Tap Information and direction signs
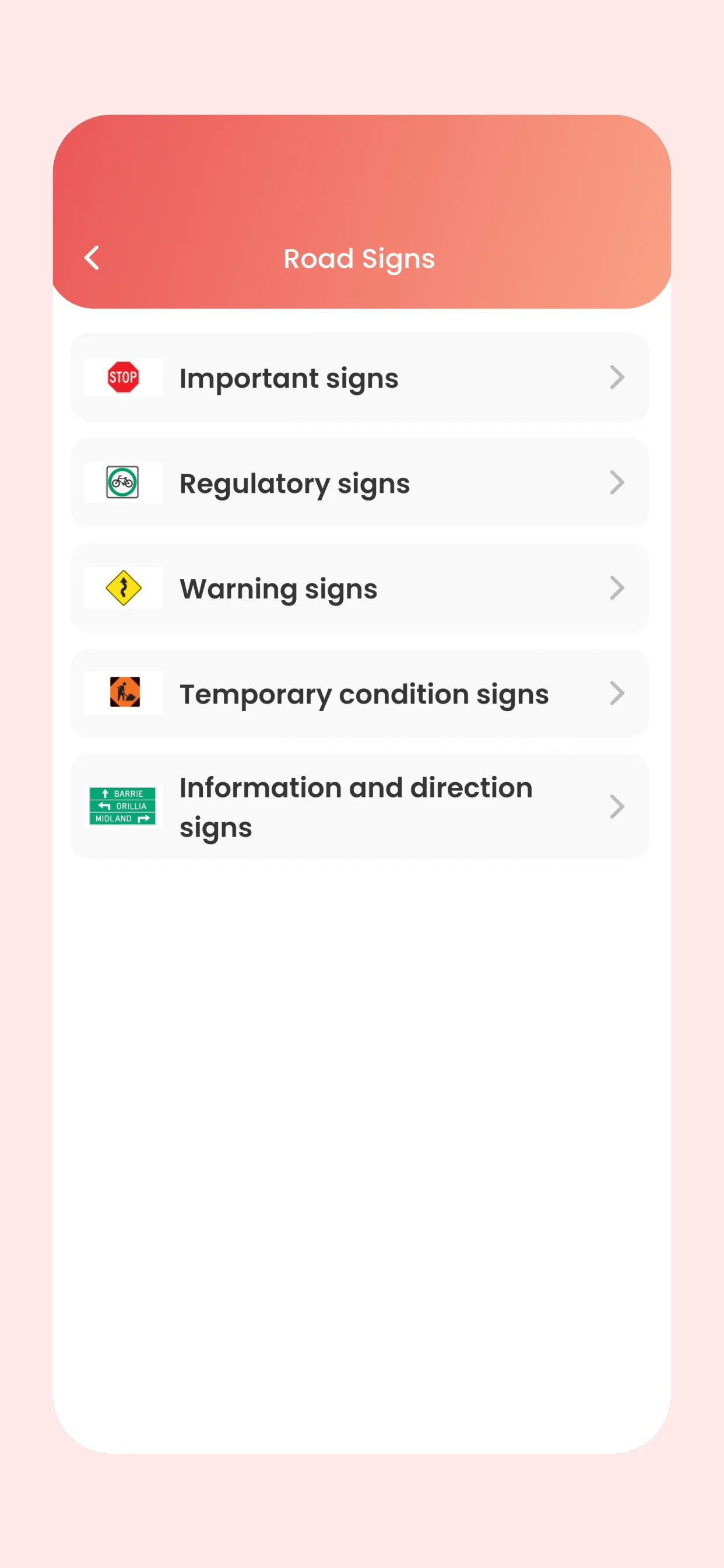The image size is (724, 1568). click(x=359, y=807)
